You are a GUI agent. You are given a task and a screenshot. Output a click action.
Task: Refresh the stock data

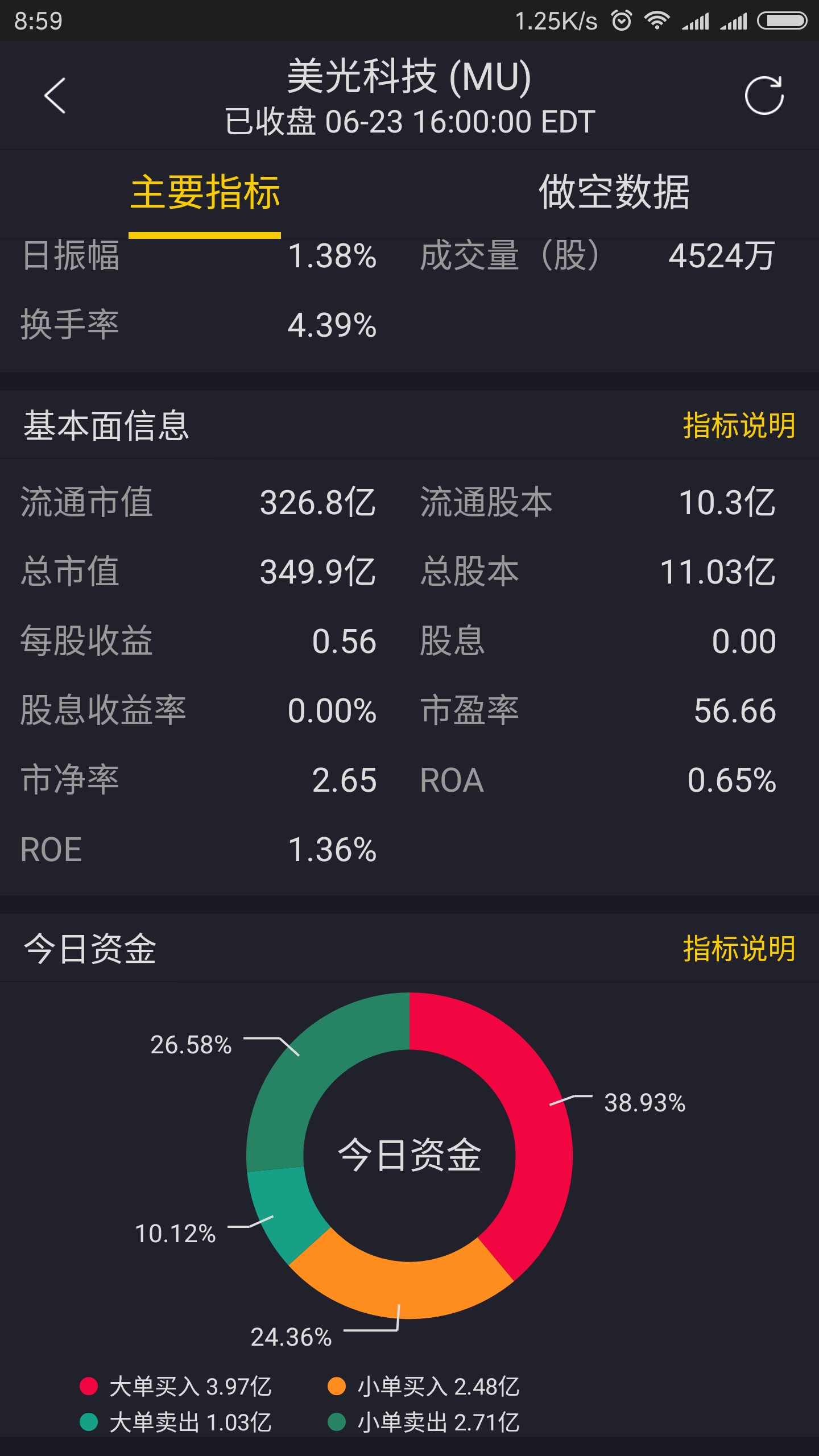tap(764, 96)
